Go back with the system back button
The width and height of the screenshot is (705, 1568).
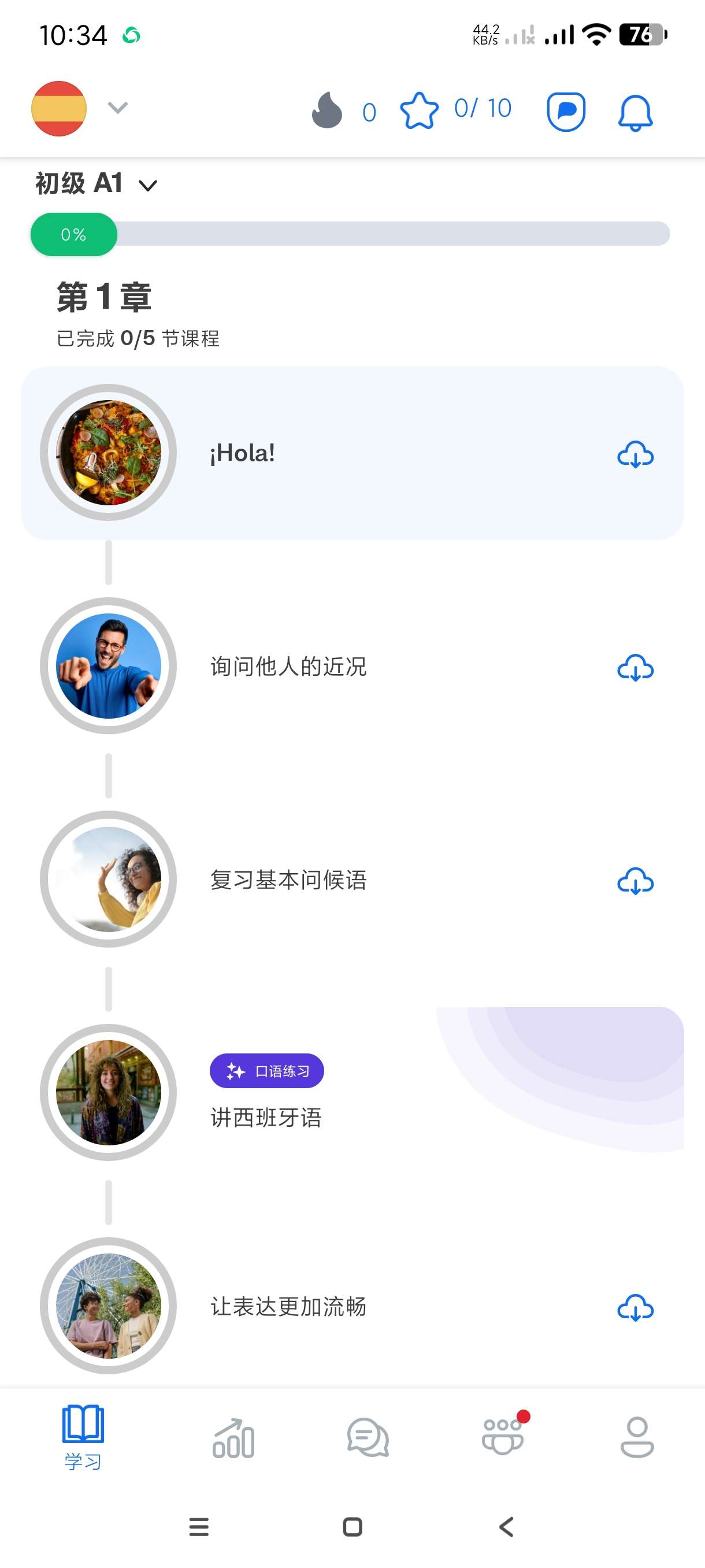coord(506,1526)
